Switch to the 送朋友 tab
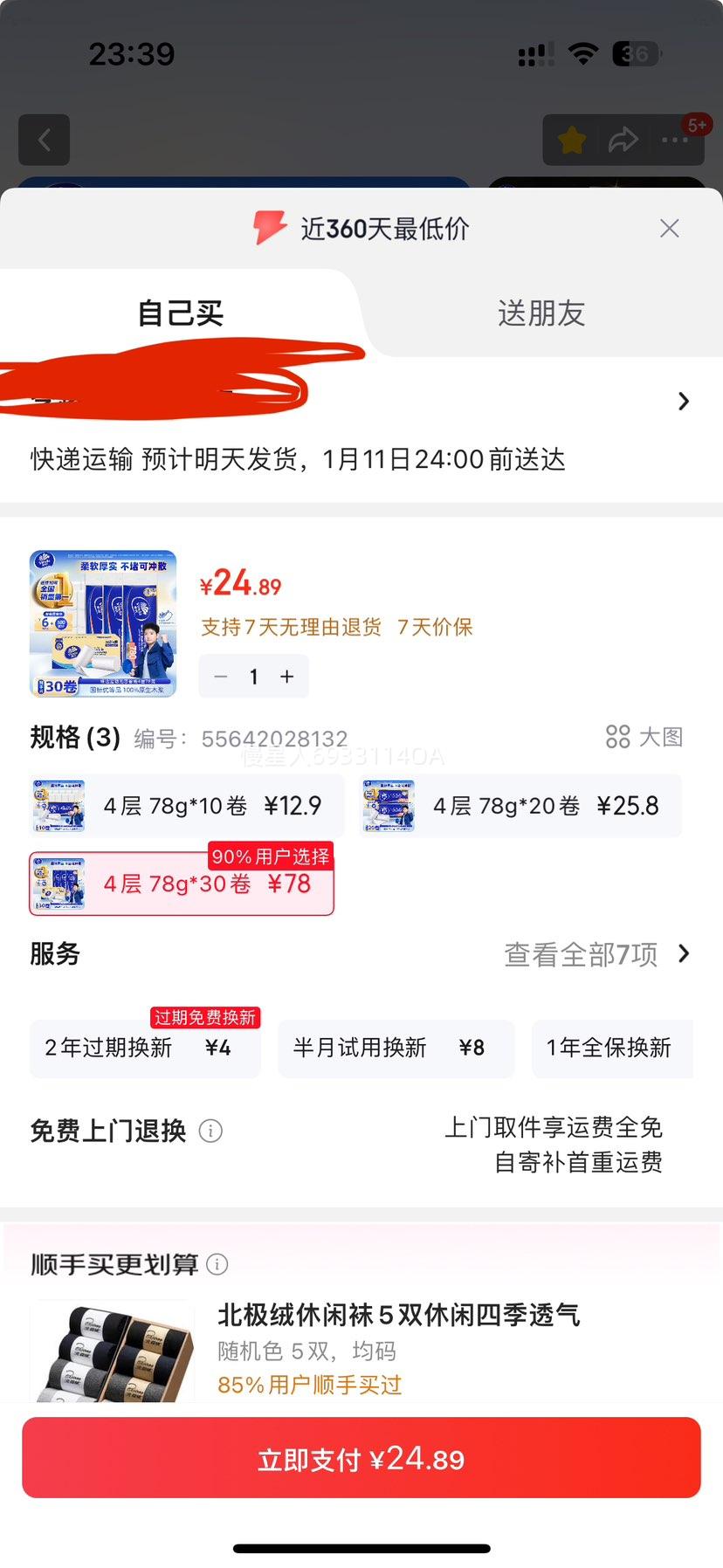Screen dimensions: 723x1568 [541, 313]
